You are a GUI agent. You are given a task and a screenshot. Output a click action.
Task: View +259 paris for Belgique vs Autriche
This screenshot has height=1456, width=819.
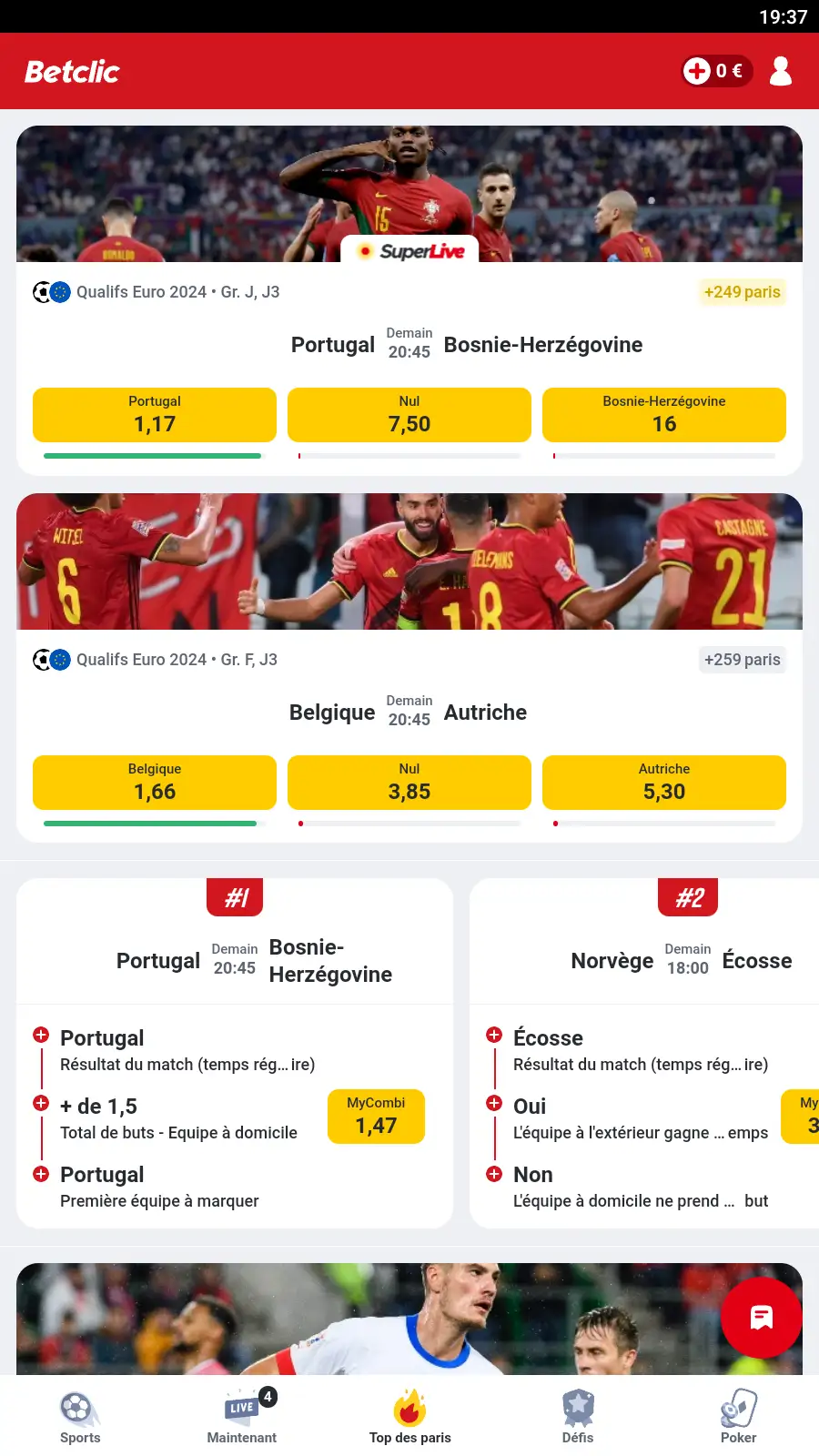point(742,660)
